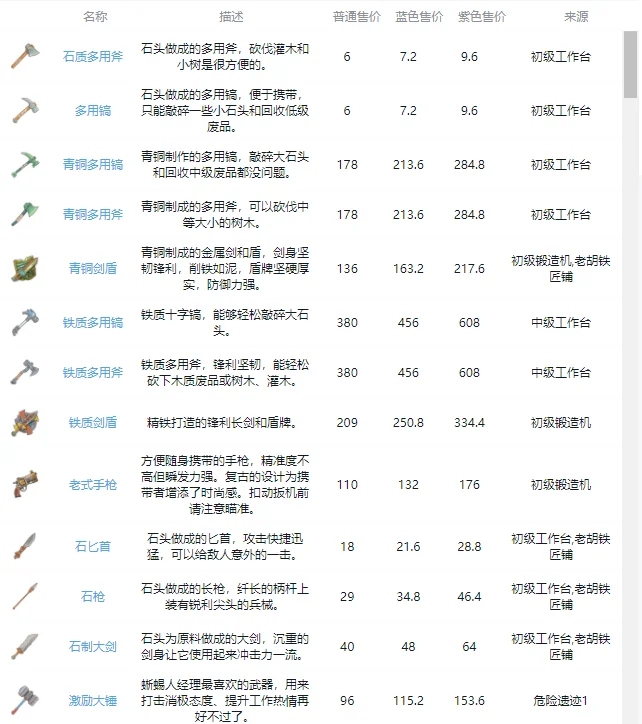Image resolution: width=642 pixels, height=724 pixels.
Task: Open the 多用镐 item page
Action: [93, 111]
